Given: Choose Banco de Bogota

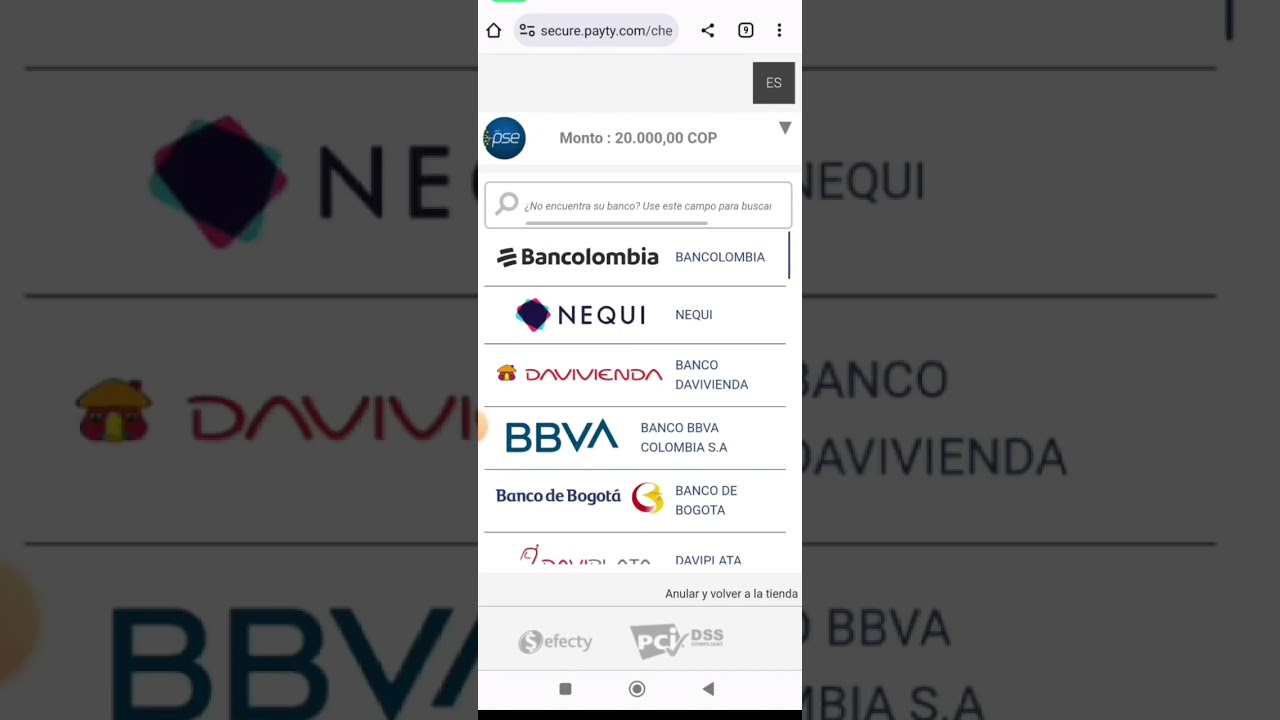Looking at the screenshot, I should 635,500.
